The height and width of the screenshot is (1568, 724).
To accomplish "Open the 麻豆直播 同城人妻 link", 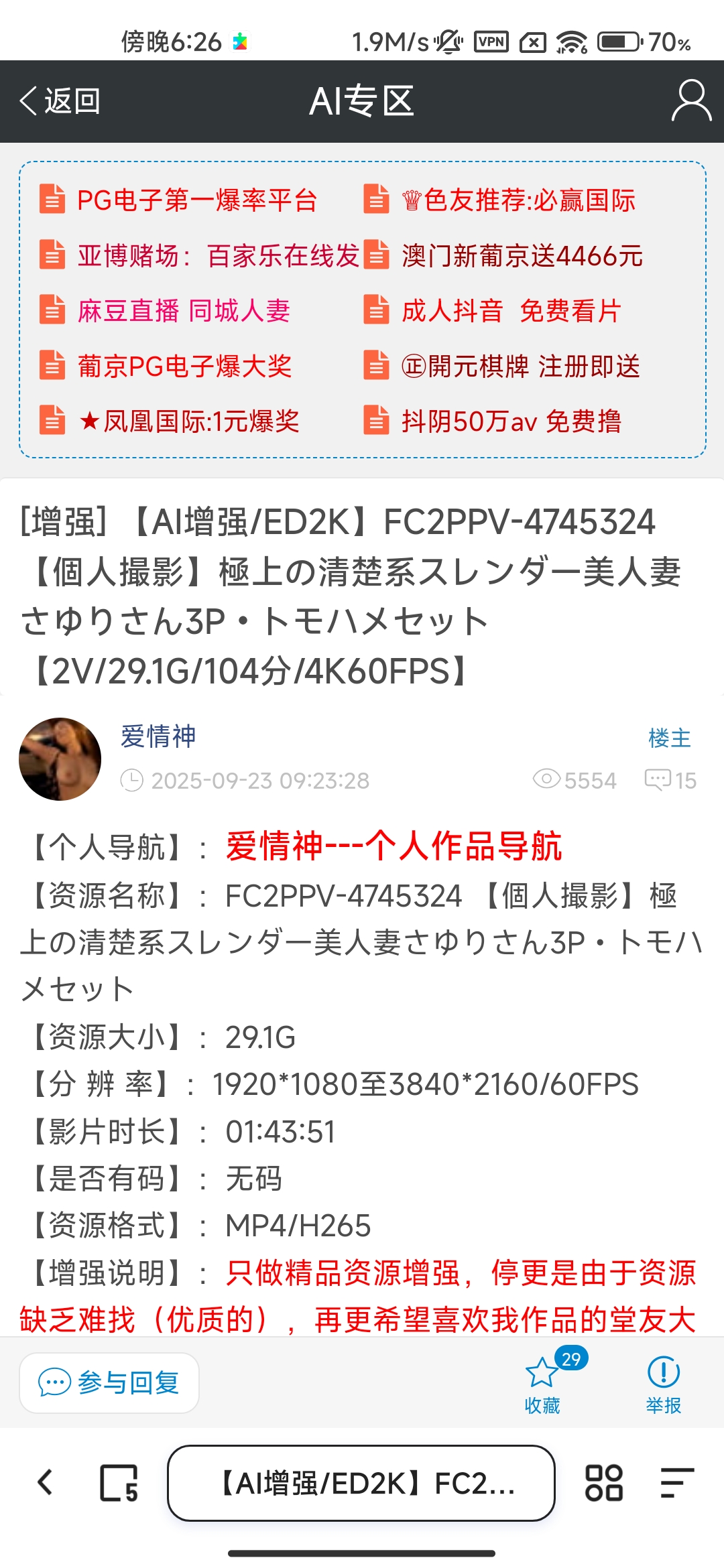I will point(184,311).
